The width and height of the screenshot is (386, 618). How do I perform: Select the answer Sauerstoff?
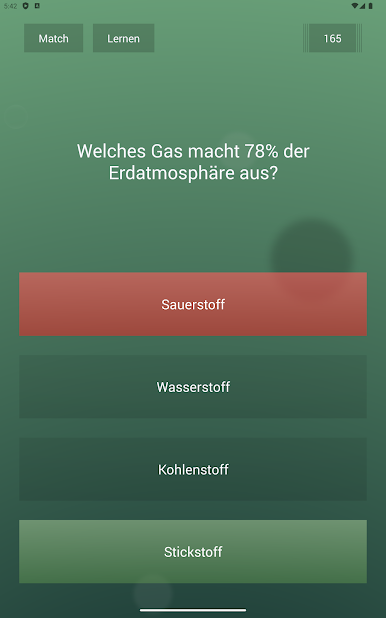[193, 304]
